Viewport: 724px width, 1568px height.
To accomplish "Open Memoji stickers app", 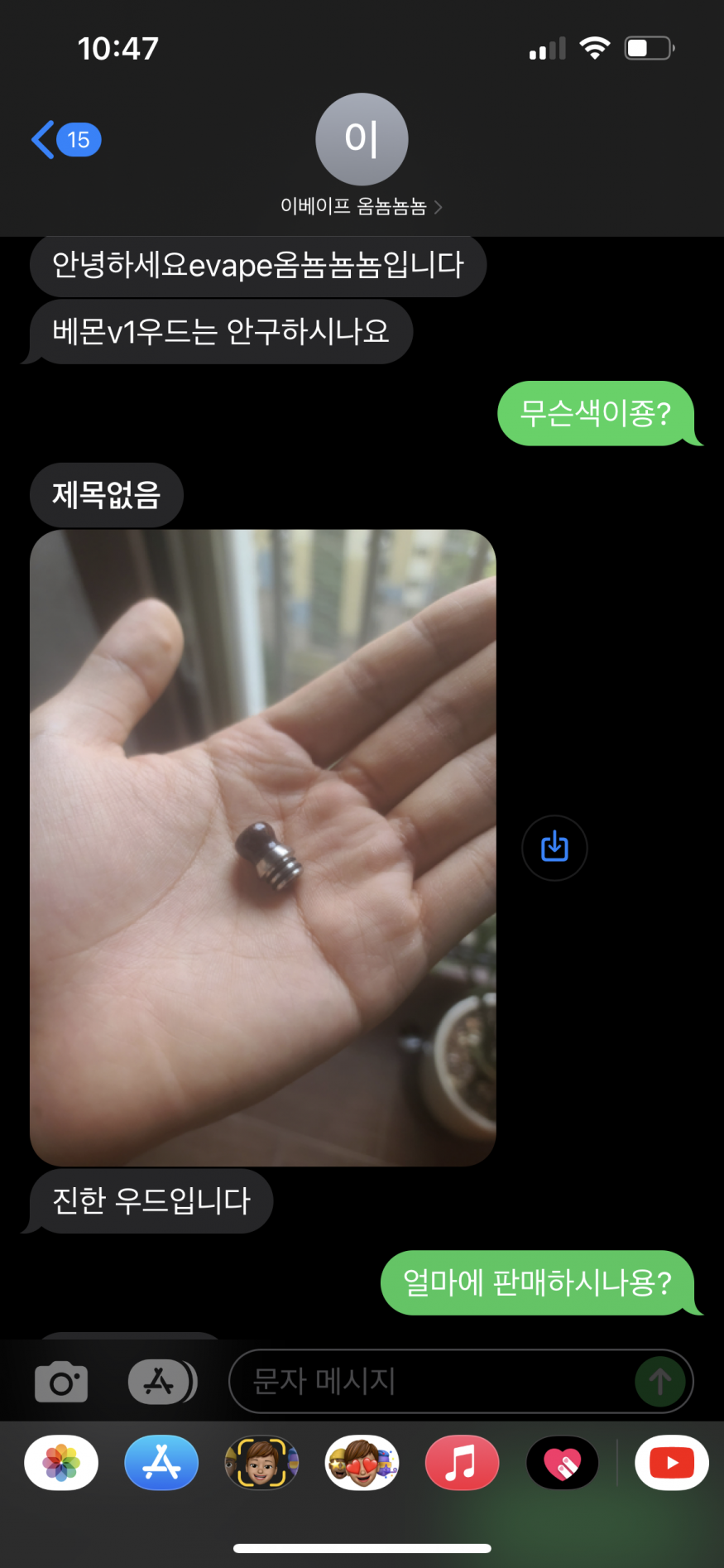I will pyautogui.click(x=362, y=1463).
